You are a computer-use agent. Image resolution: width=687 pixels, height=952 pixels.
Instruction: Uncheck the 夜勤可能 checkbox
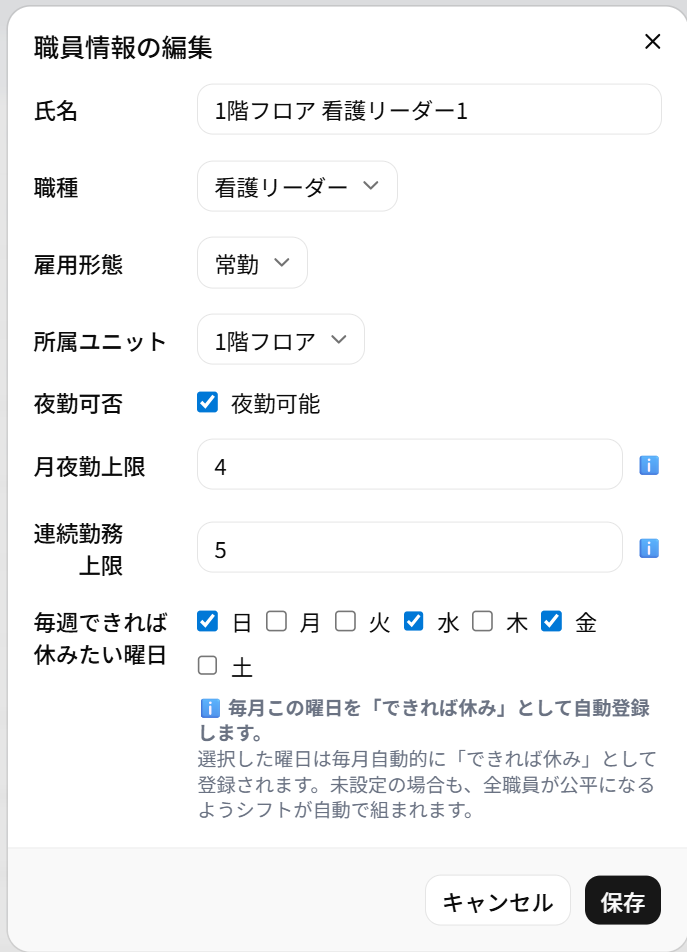[x=208, y=402]
